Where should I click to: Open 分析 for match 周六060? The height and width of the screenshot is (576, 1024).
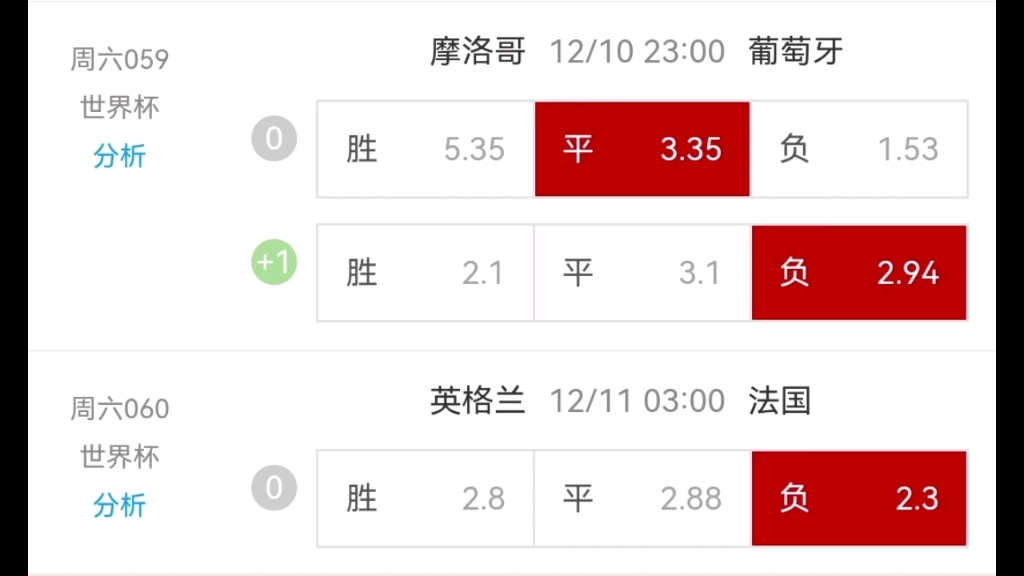pyautogui.click(x=119, y=505)
